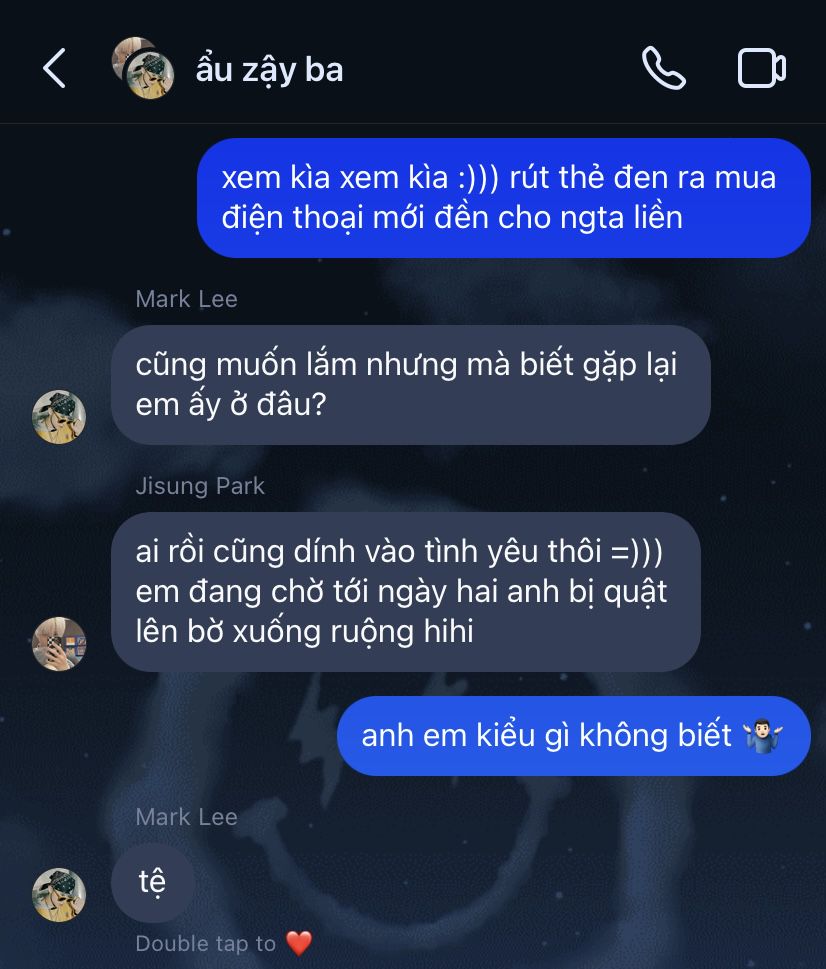The width and height of the screenshot is (826, 969).
Task: Go back to the chat list
Action: [55, 69]
